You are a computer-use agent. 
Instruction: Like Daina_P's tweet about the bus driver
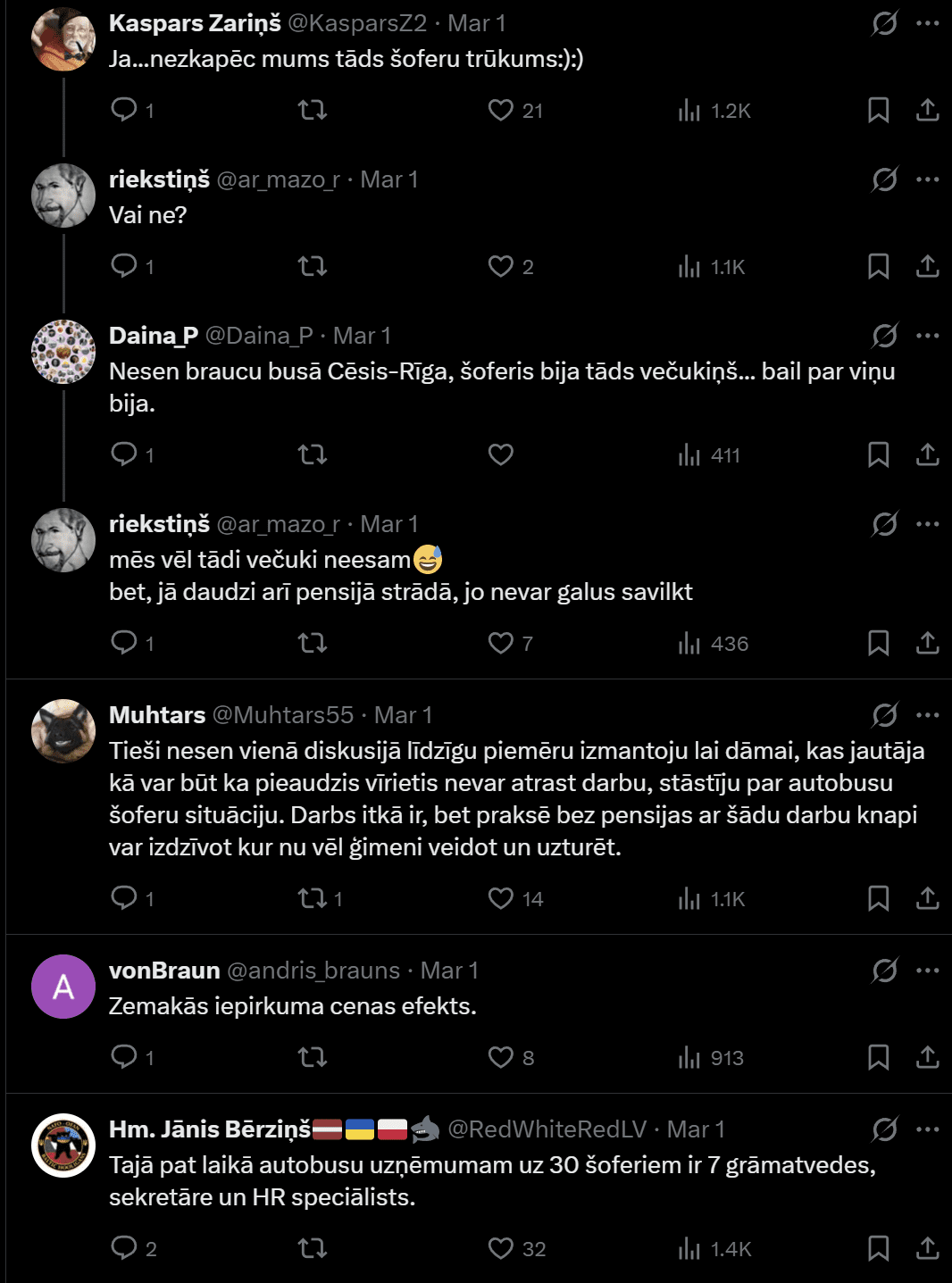(x=501, y=454)
